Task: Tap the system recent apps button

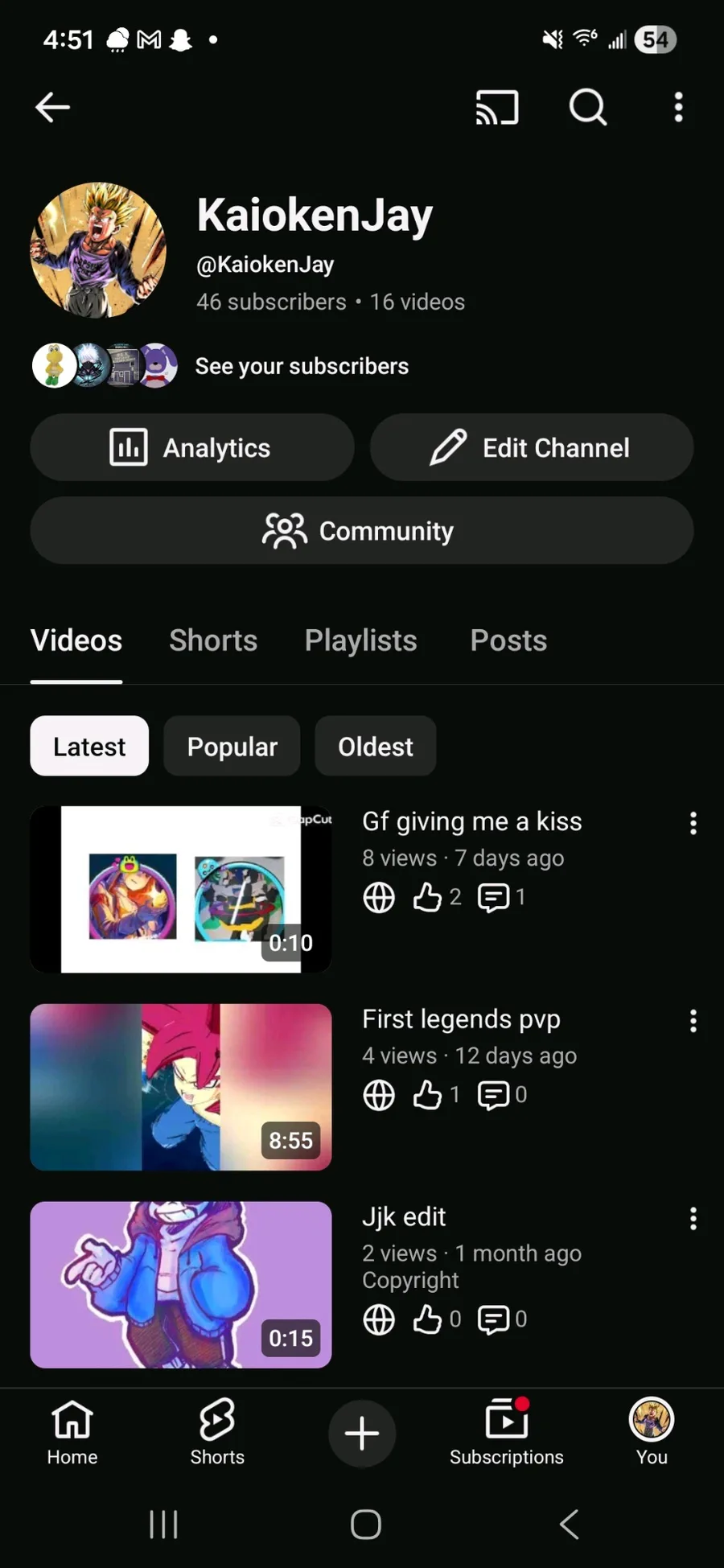Action: (163, 1524)
